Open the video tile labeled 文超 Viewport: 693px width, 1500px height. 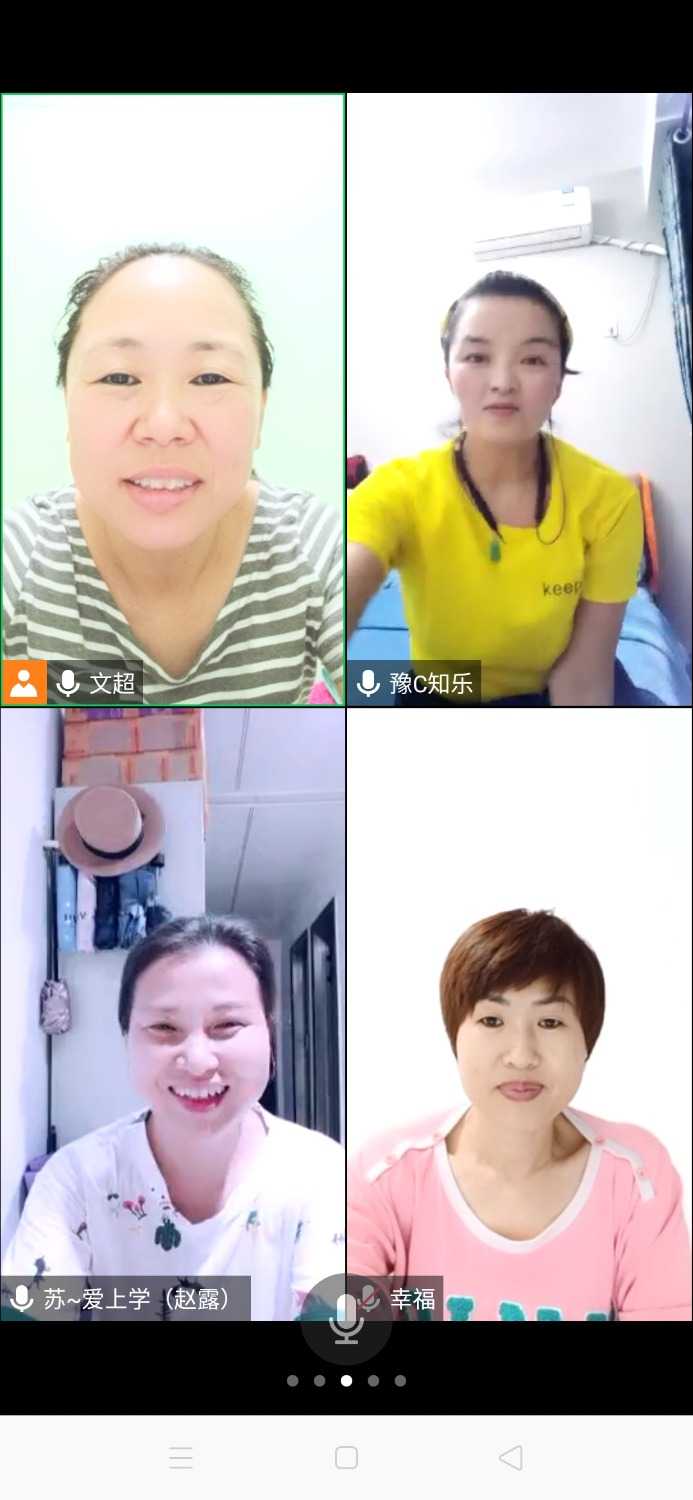(x=173, y=399)
